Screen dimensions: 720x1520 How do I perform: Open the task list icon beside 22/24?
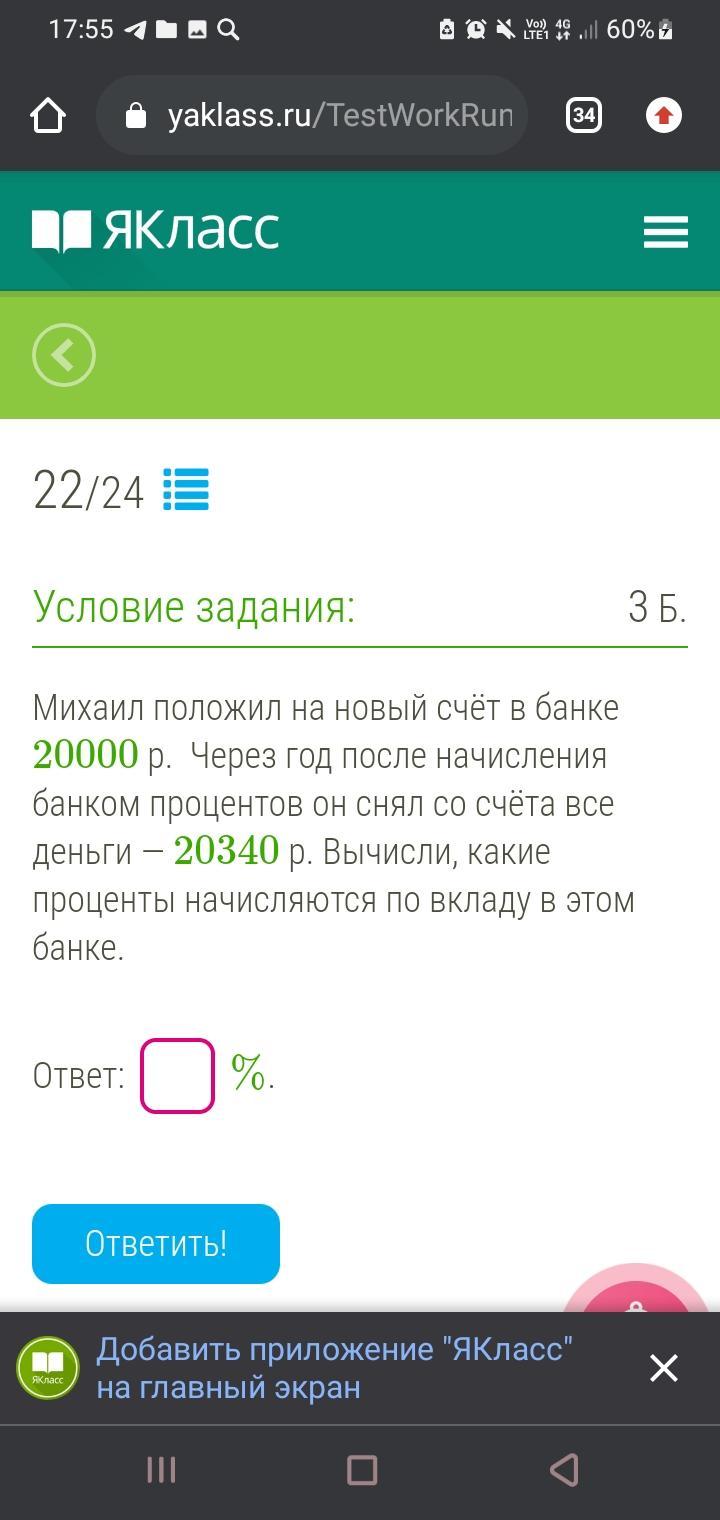pyautogui.click(x=186, y=491)
